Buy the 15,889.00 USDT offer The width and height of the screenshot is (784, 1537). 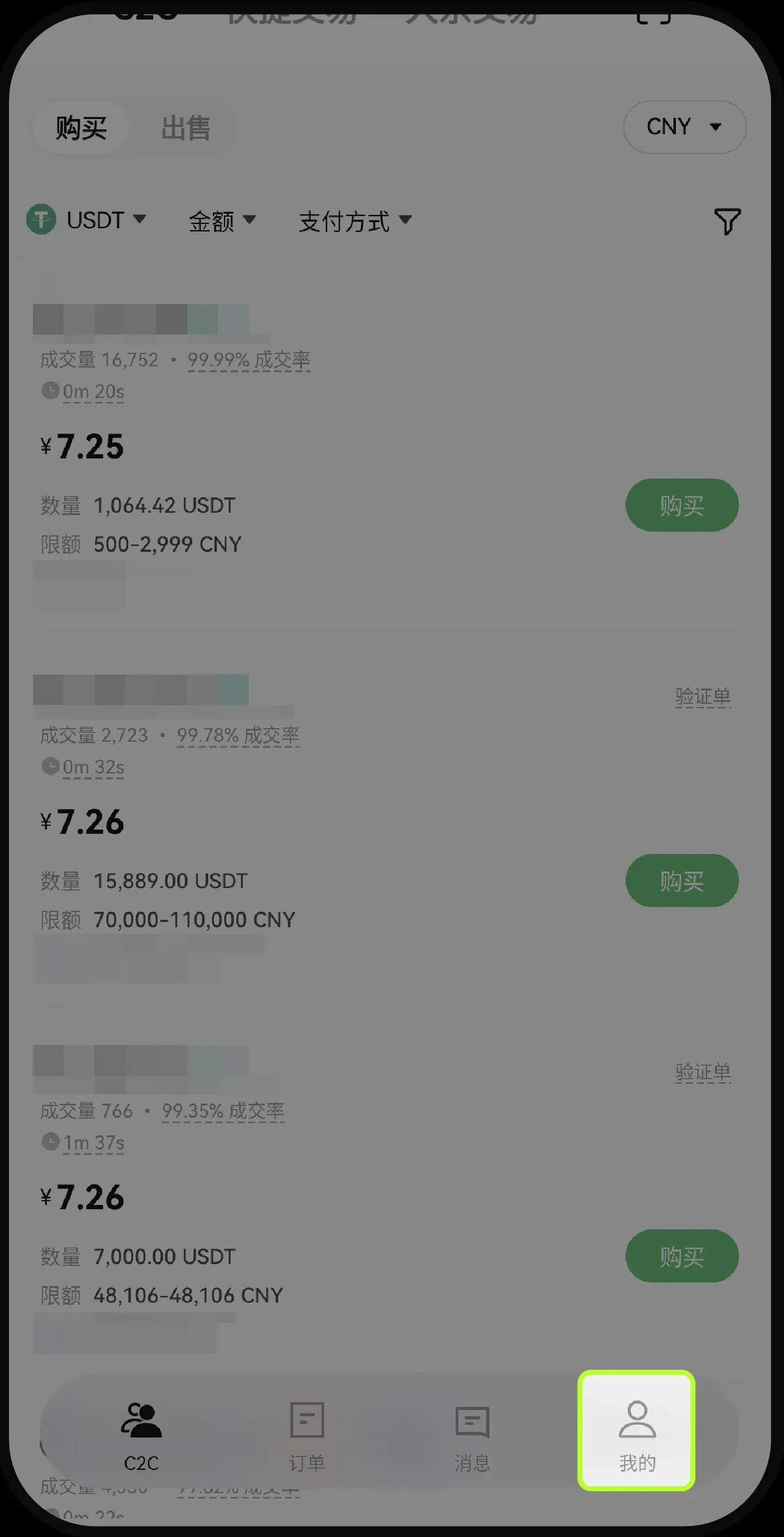coord(682,881)
